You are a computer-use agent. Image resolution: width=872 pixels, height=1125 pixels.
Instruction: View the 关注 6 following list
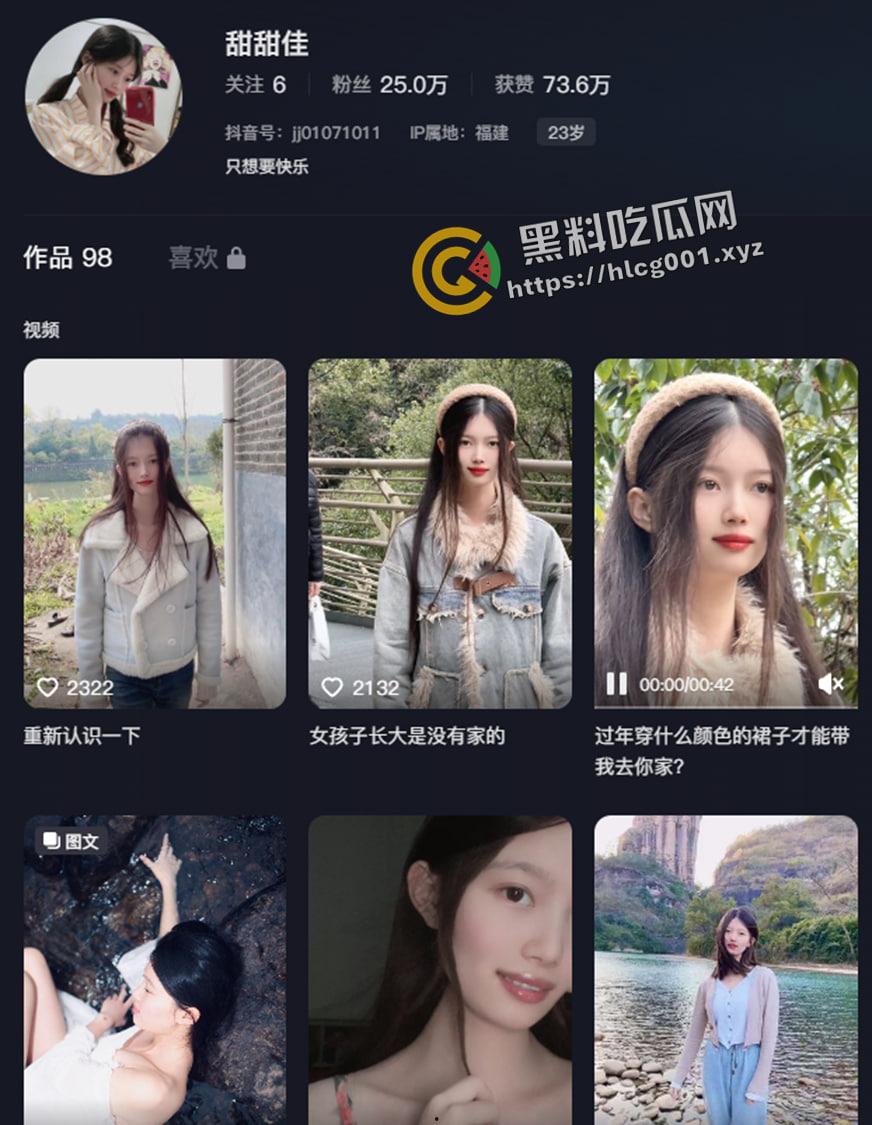coord(255,85)
